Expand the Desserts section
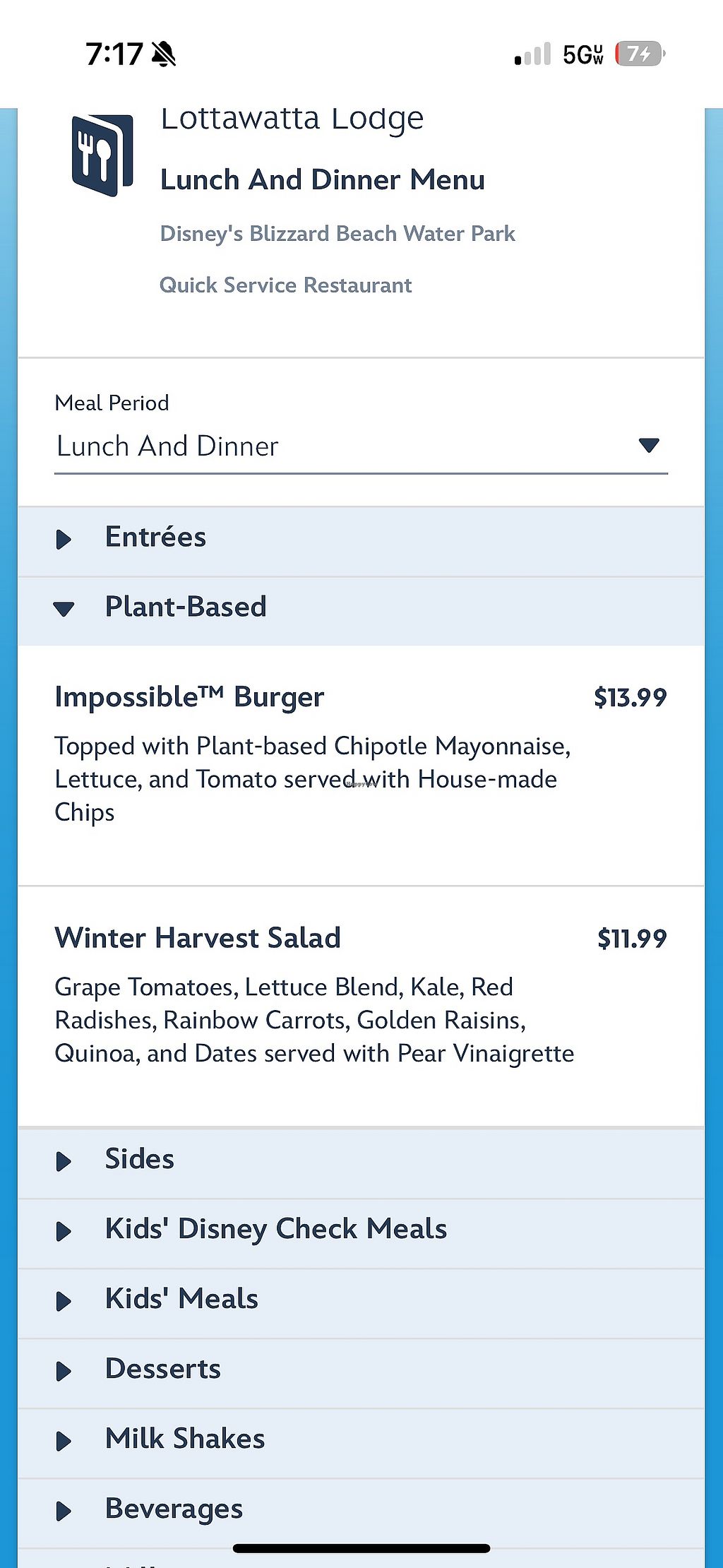 pos(162,1370)
